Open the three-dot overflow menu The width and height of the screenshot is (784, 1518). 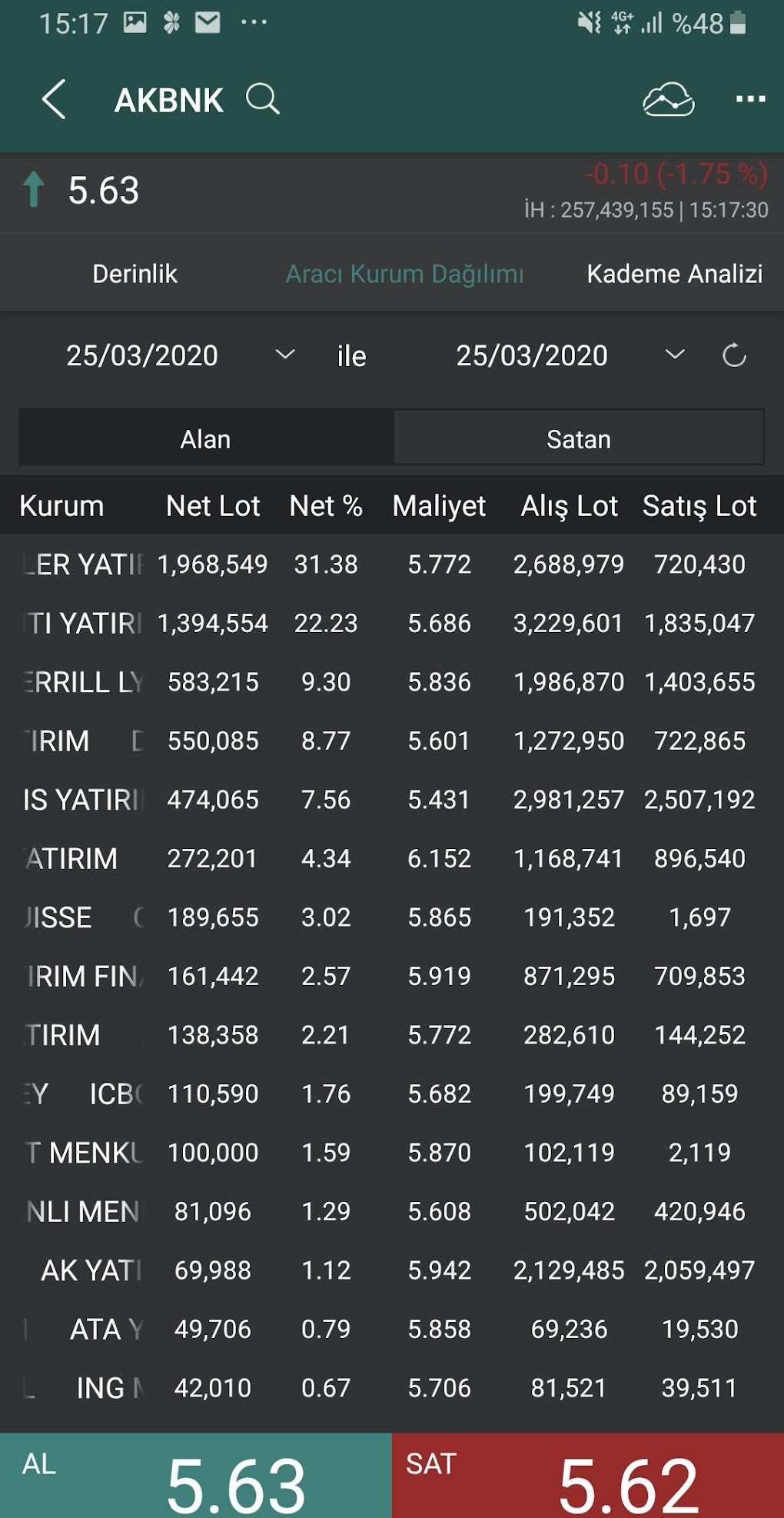(750, 99)
